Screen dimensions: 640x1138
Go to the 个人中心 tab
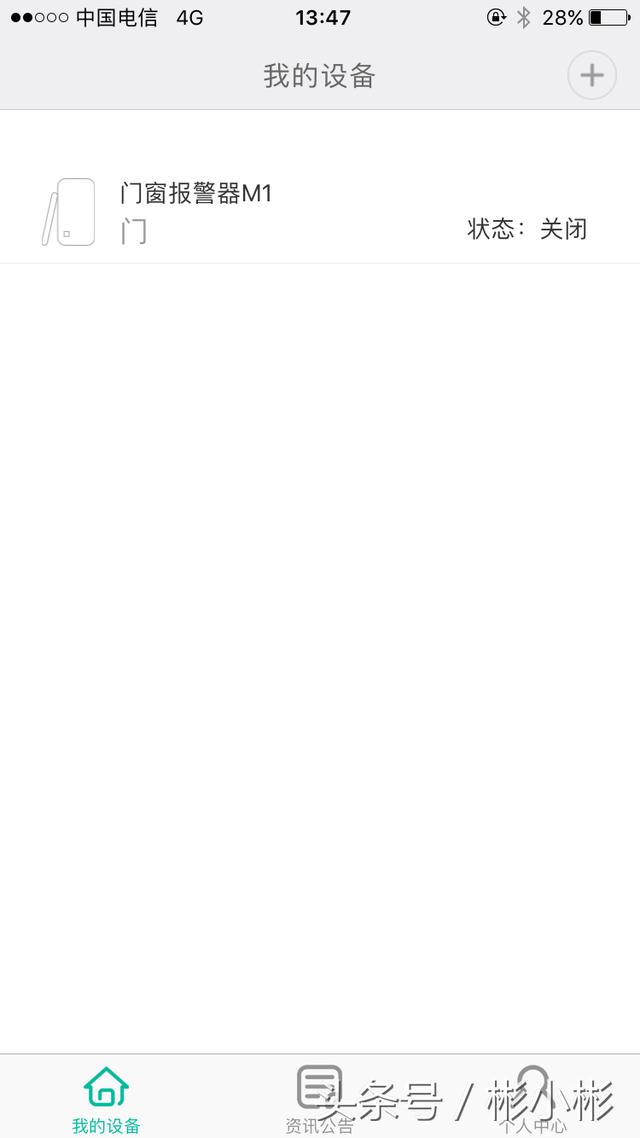tap(533, 1098)
